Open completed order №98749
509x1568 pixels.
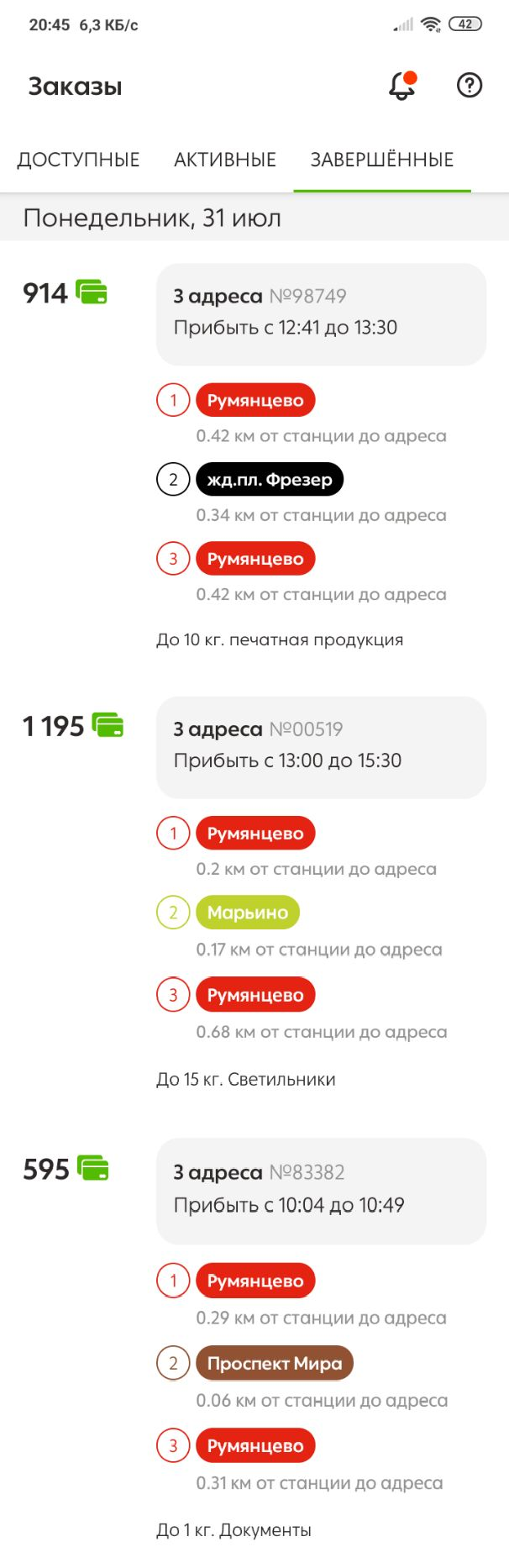(x=321, y=313)
